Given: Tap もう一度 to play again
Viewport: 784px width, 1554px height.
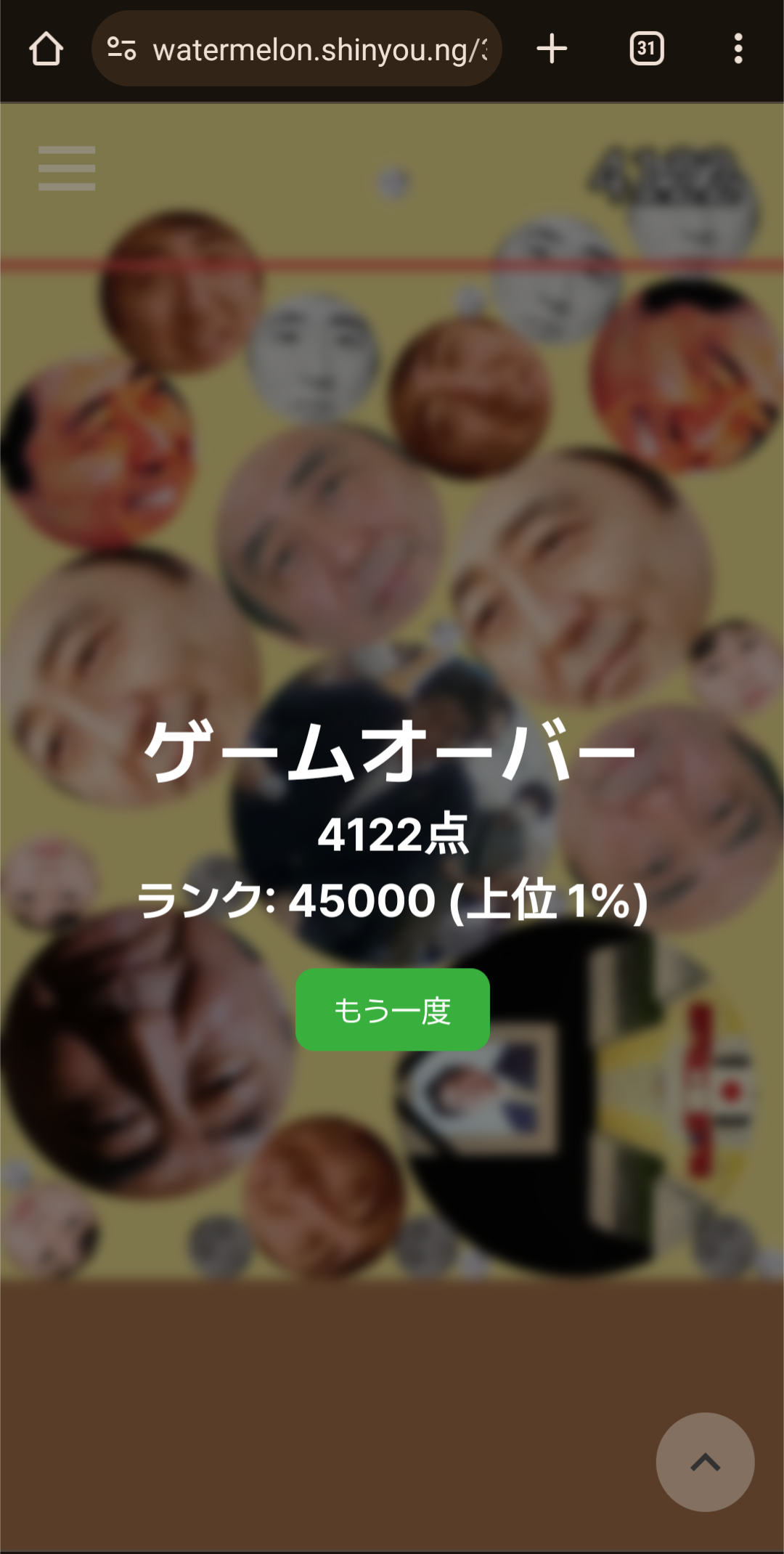Looking at the screenshot, I should click(392, 1009).
